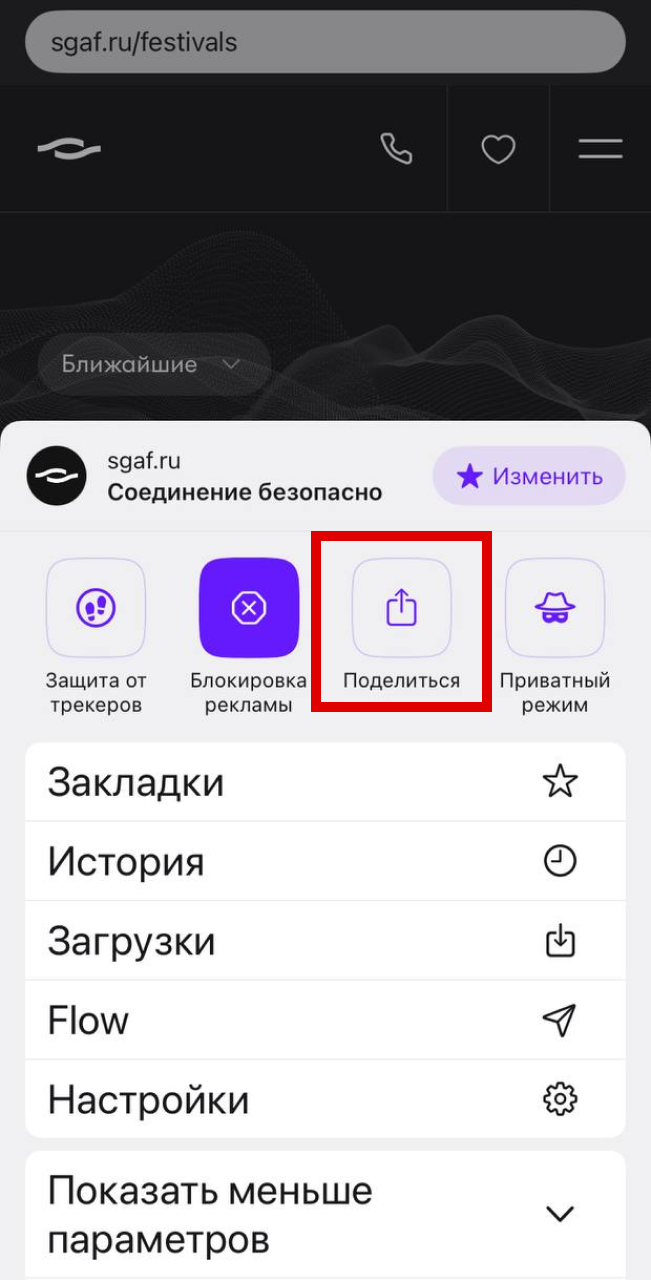The width and height of the screenshot is (651, 1280).
Task: Disable Блокировка рекламы
Action: 249,608
